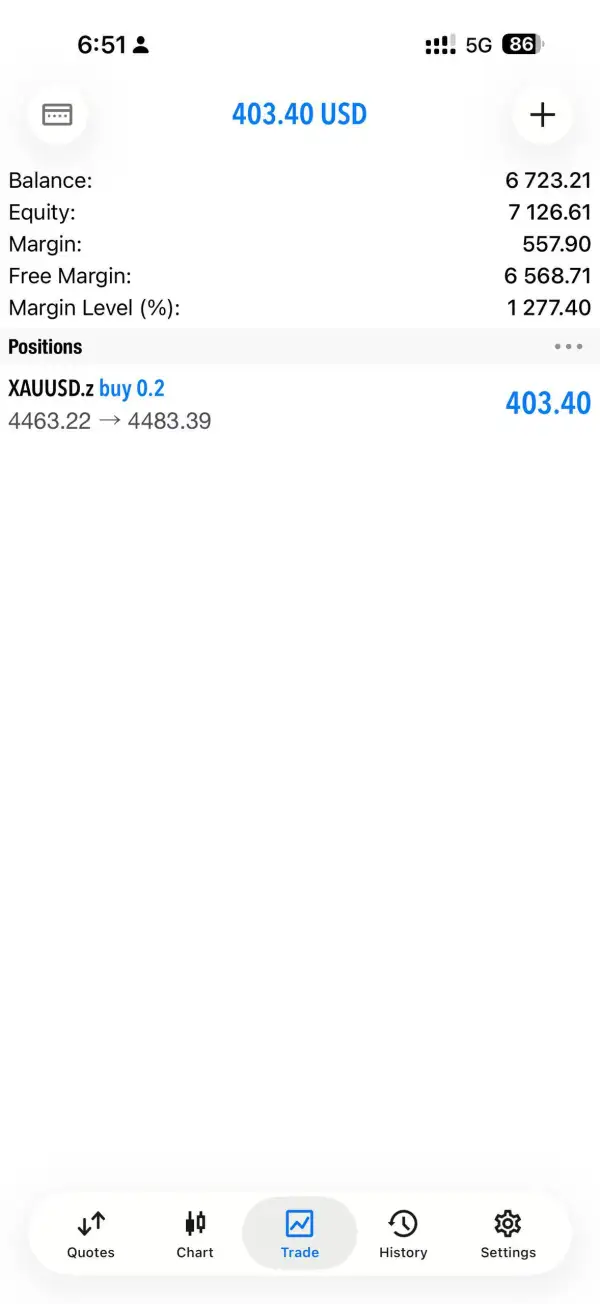Image resolution: width=600 pixels, height=1304 pixels.
Task: Open the Settings tab
Action: coord(508,1234)
